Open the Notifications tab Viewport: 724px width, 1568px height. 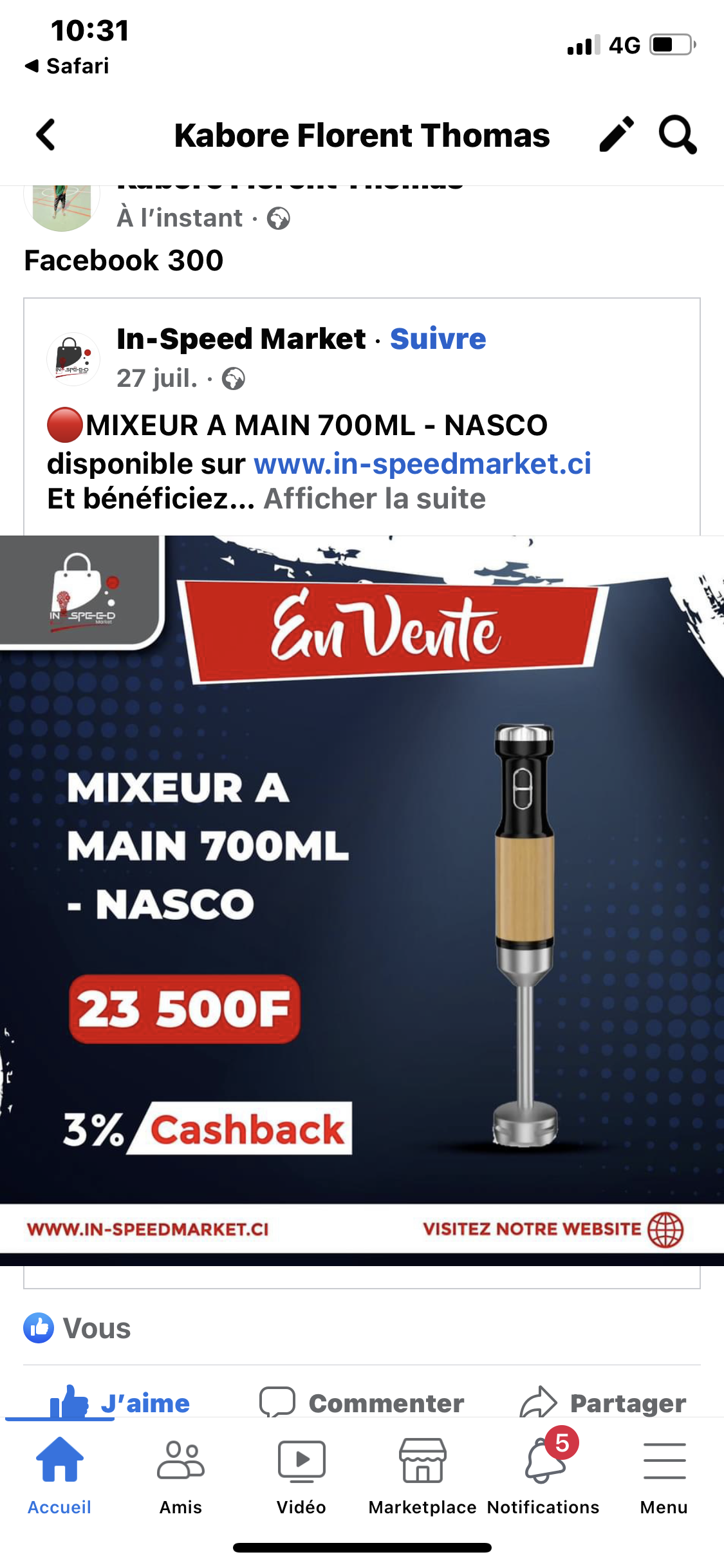click(x=543, y=1475)
